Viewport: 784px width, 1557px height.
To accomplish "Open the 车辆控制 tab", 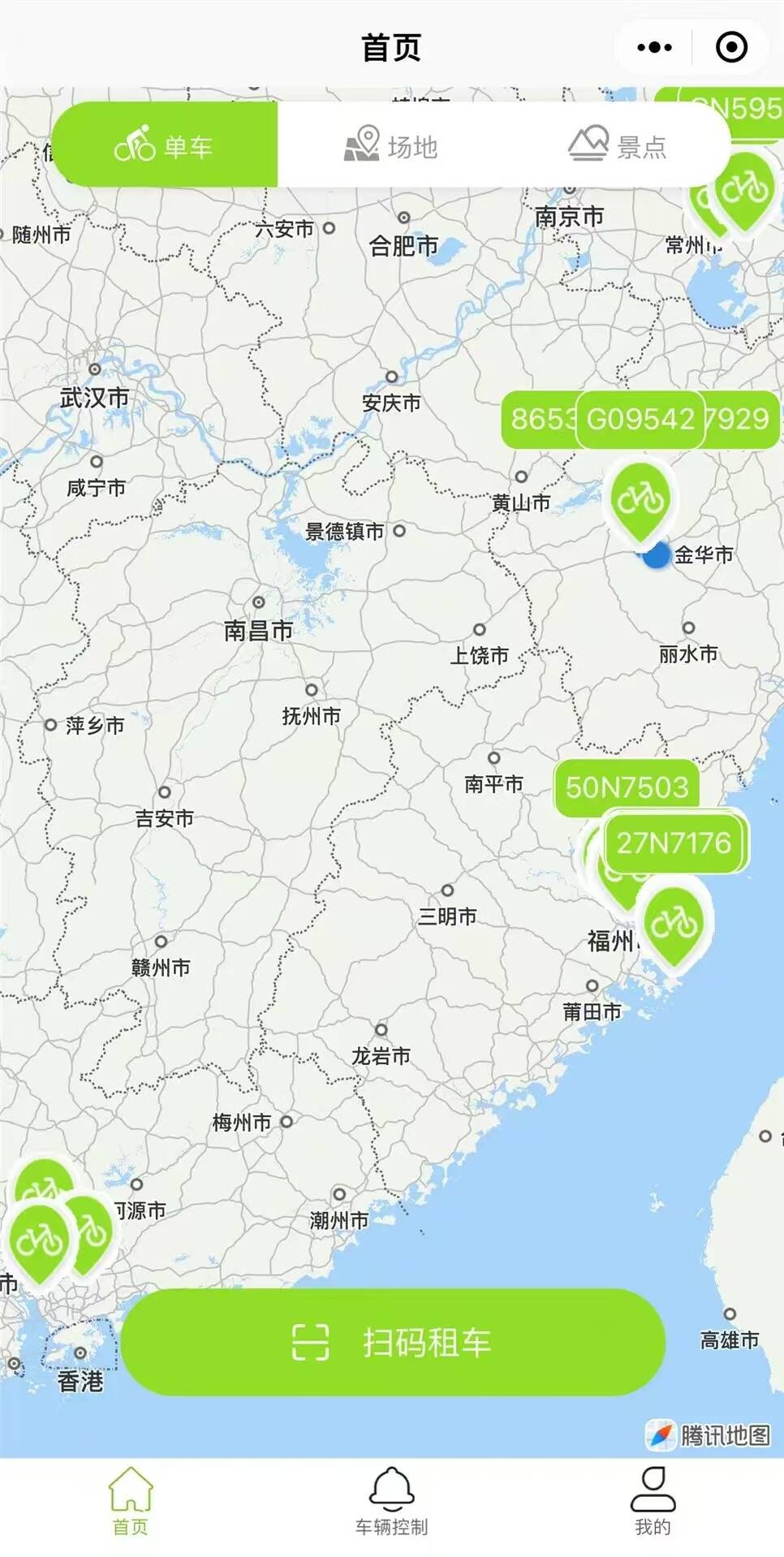I will click(x=391, y=1502).
